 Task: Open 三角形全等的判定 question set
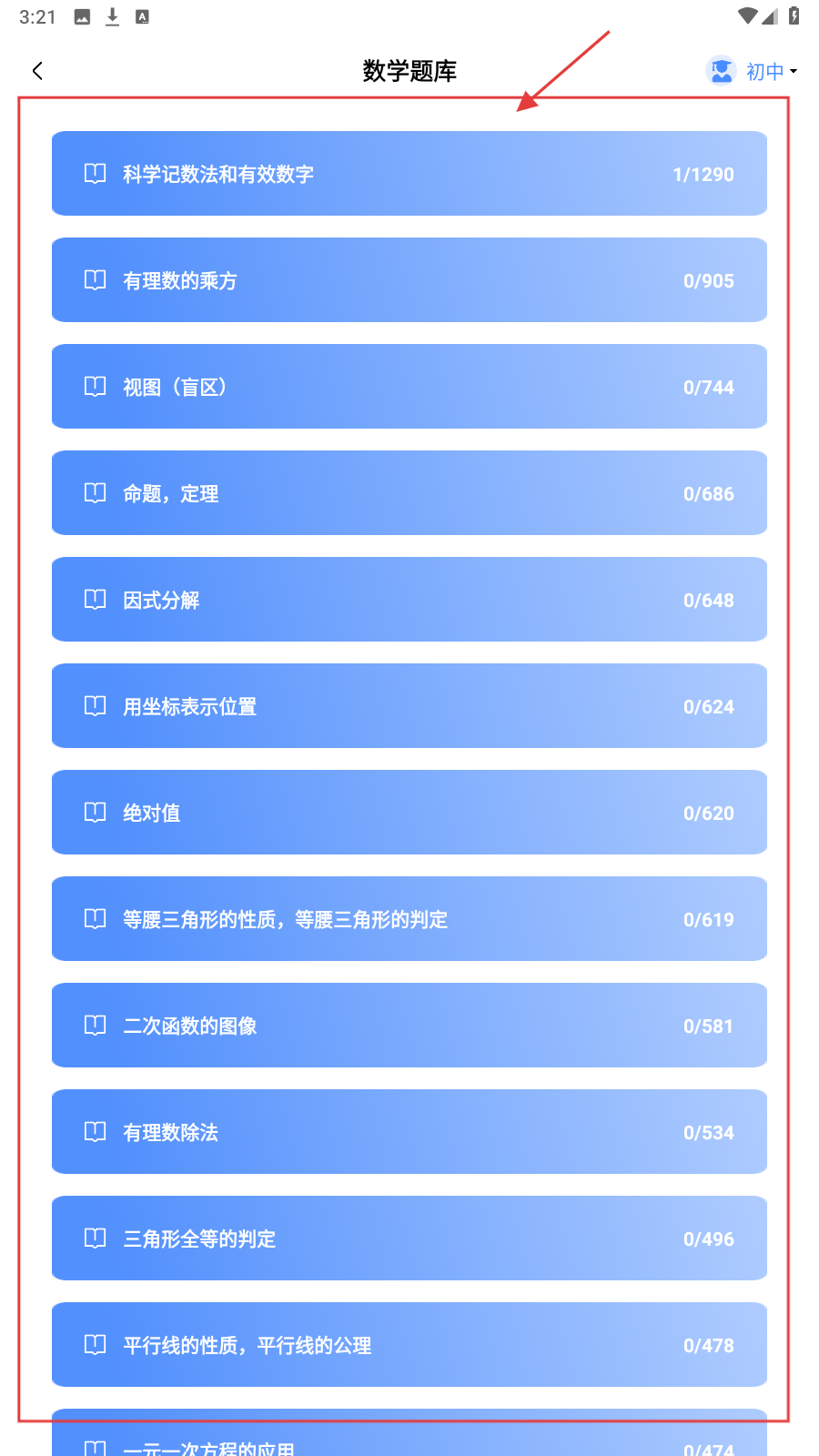409,1239
